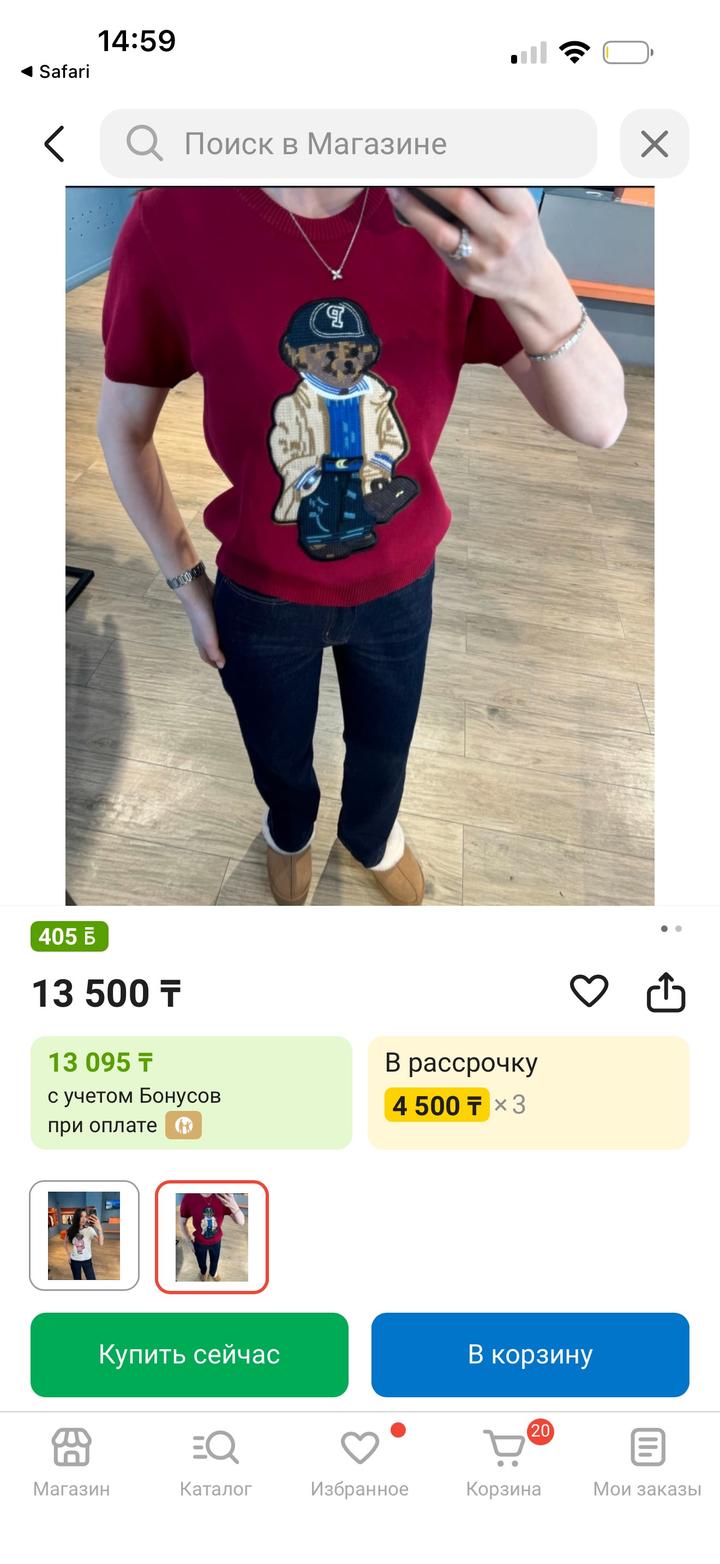View the Мои заказы tab

point(647,1462)
